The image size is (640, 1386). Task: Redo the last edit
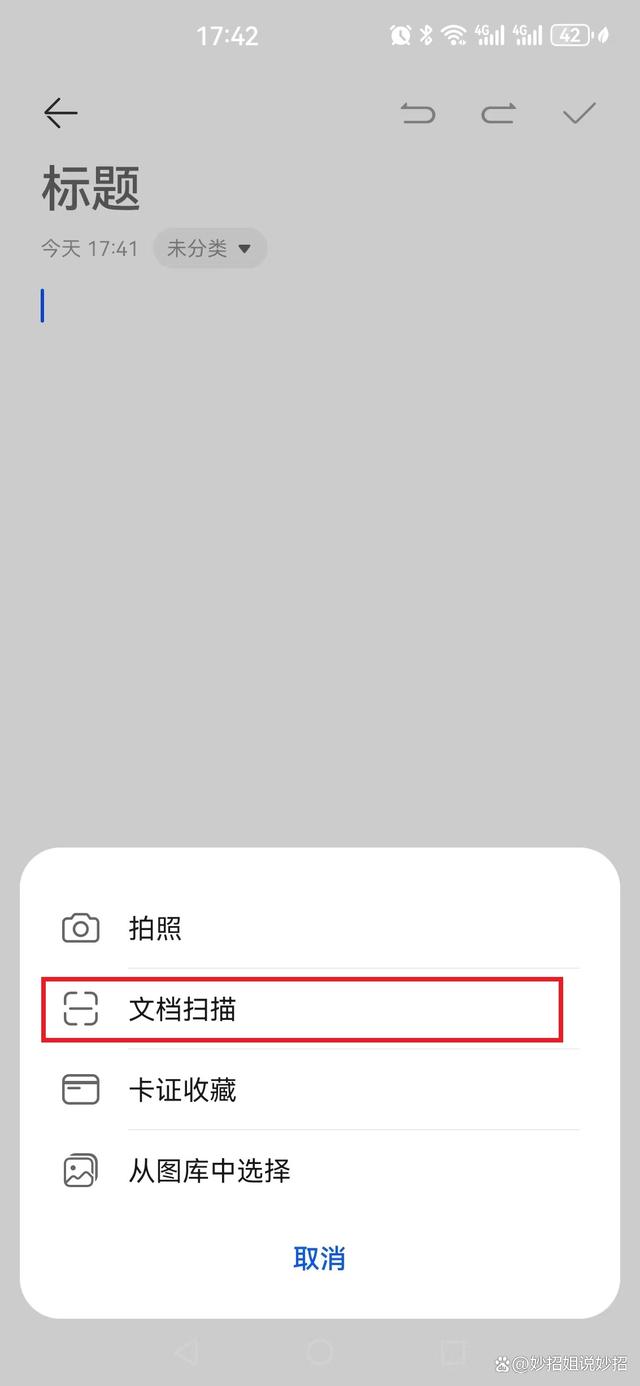498,113
